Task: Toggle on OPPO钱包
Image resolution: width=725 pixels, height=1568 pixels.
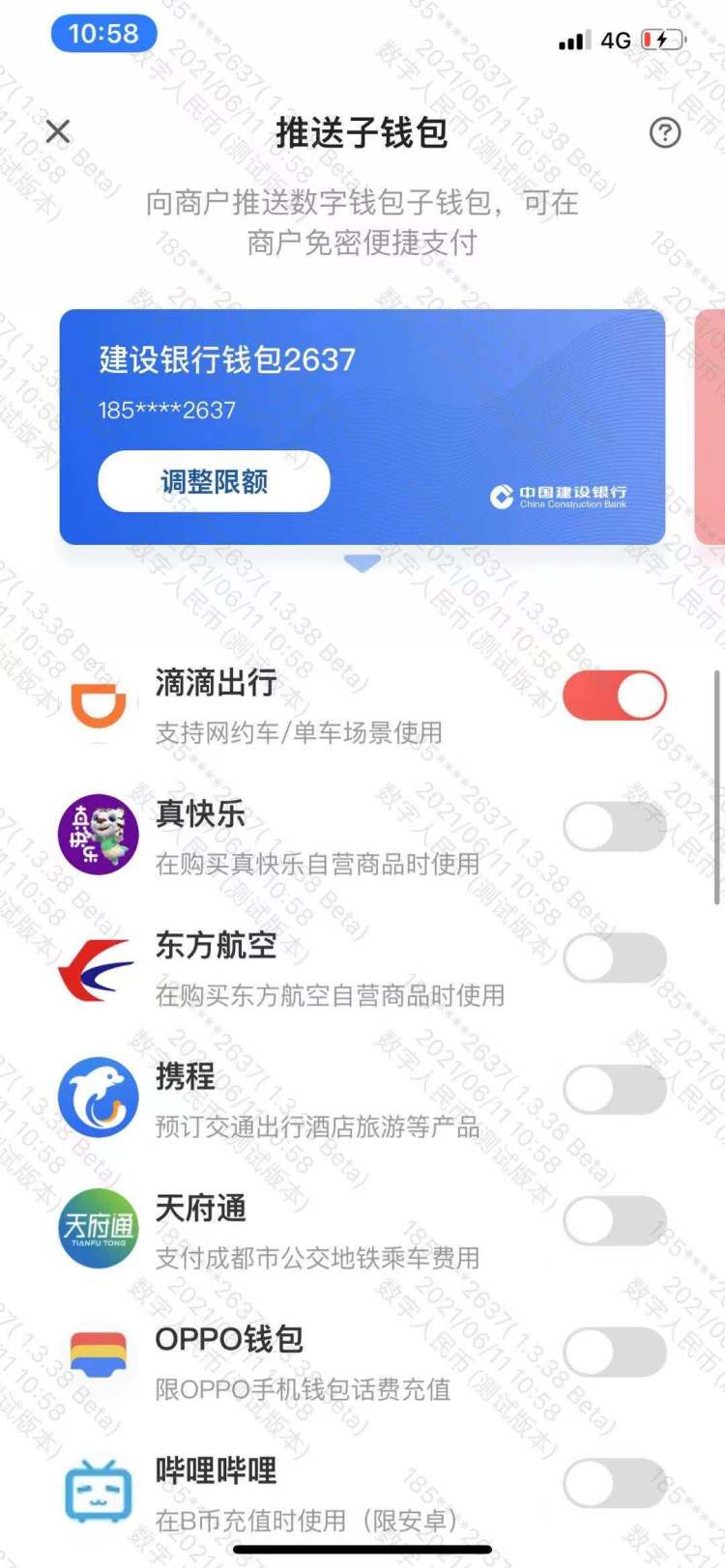Action: 615,1353
